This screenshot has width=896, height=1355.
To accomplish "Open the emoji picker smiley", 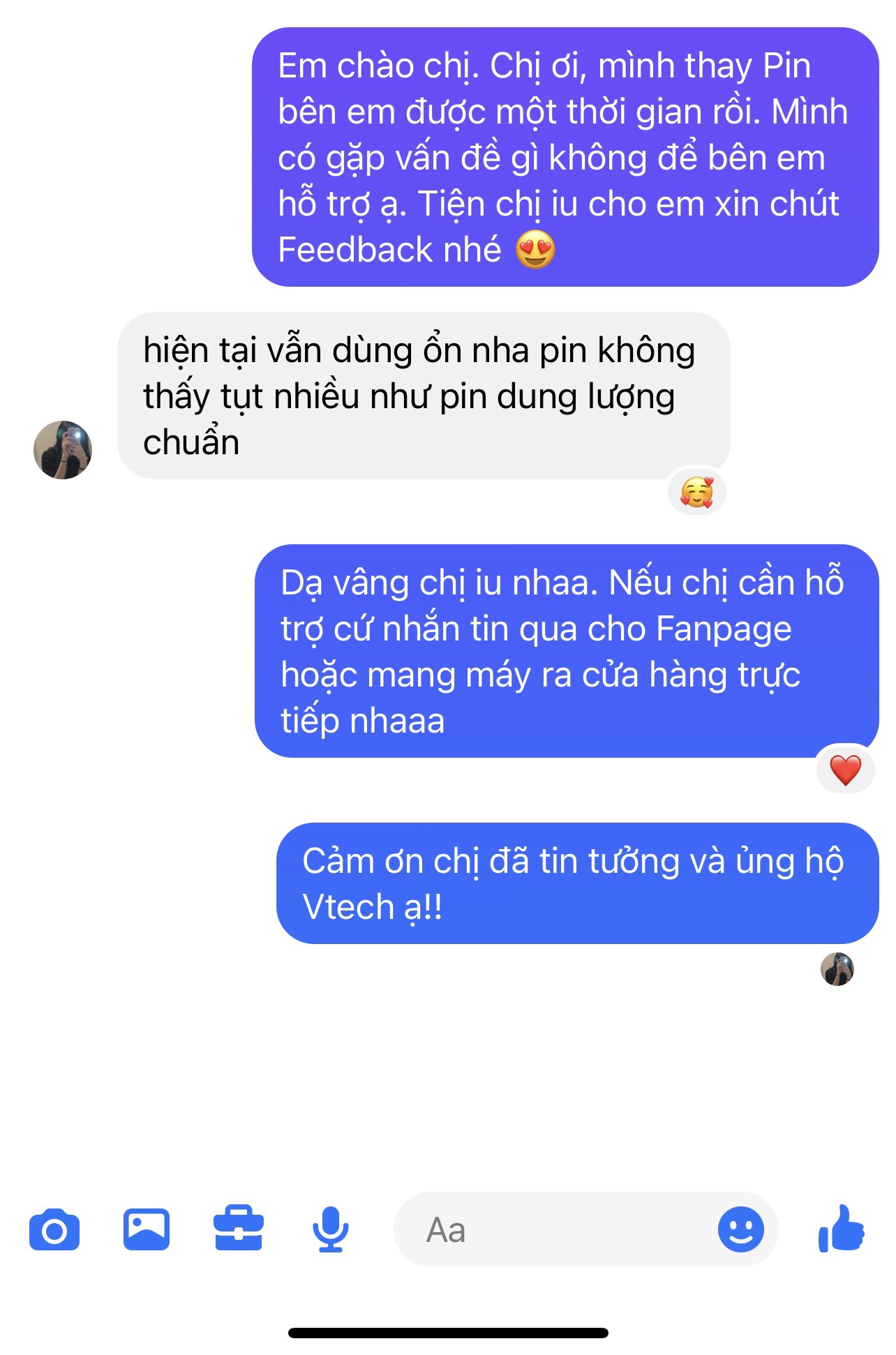I will tap(740, 1229).
